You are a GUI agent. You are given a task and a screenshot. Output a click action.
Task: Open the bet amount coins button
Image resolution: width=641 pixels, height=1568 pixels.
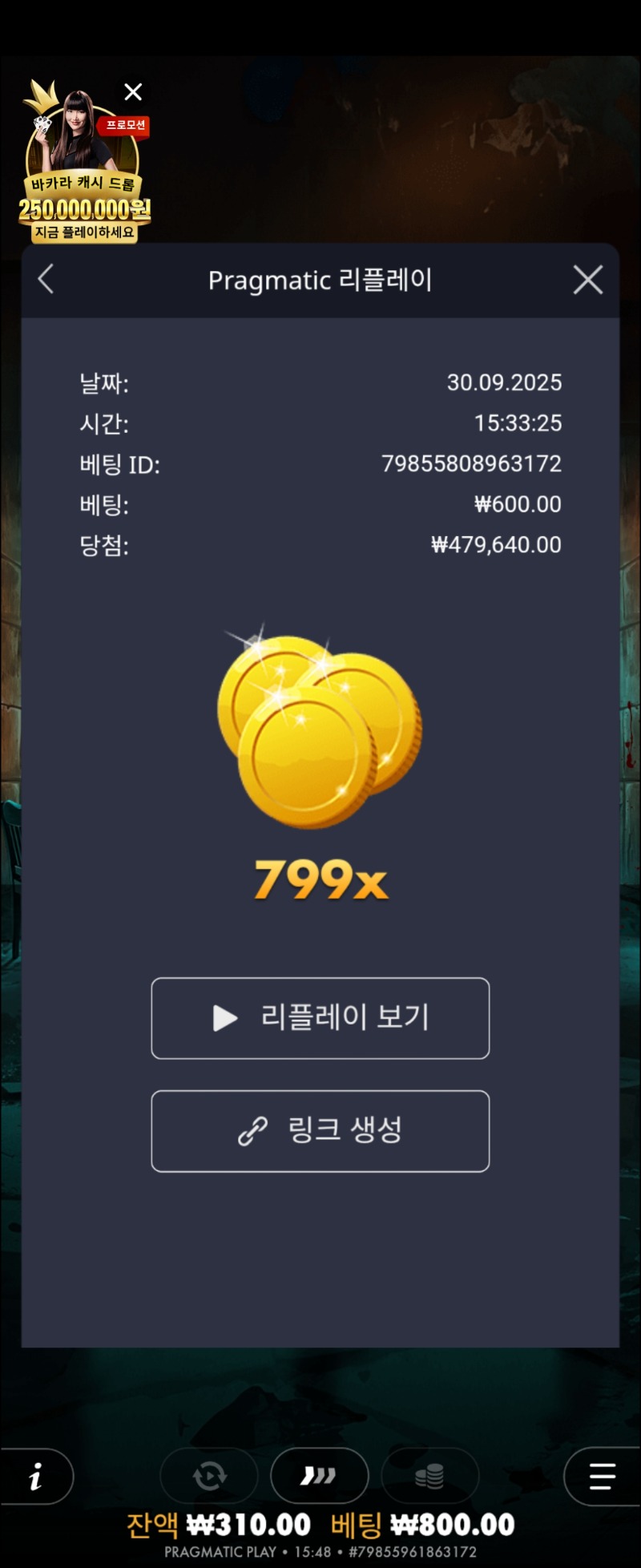pos(429,1475)
